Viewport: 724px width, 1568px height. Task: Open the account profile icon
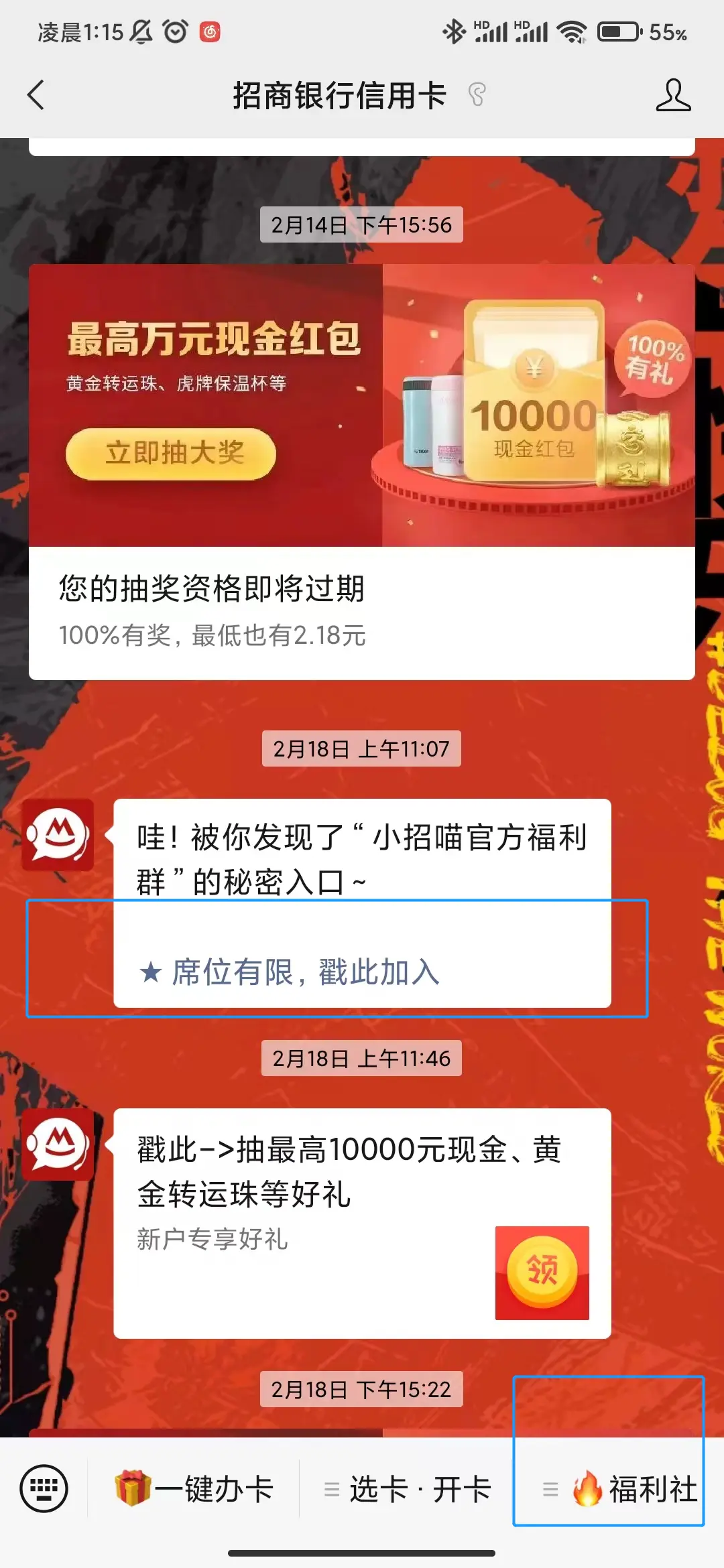pos(672,95)
